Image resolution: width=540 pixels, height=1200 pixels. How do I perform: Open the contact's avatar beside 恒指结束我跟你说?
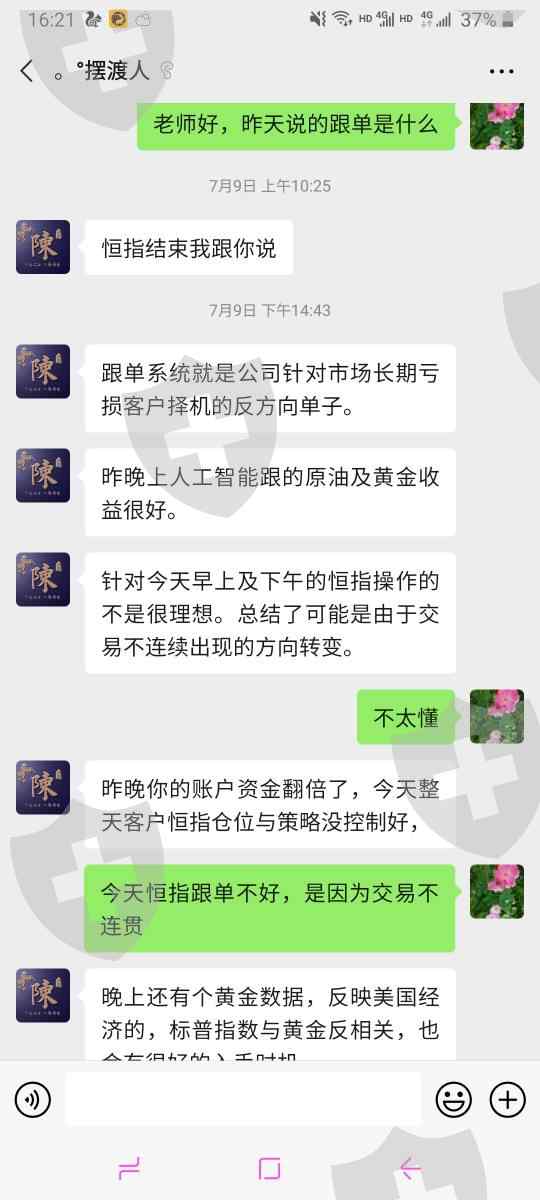(x=43, y=247)
